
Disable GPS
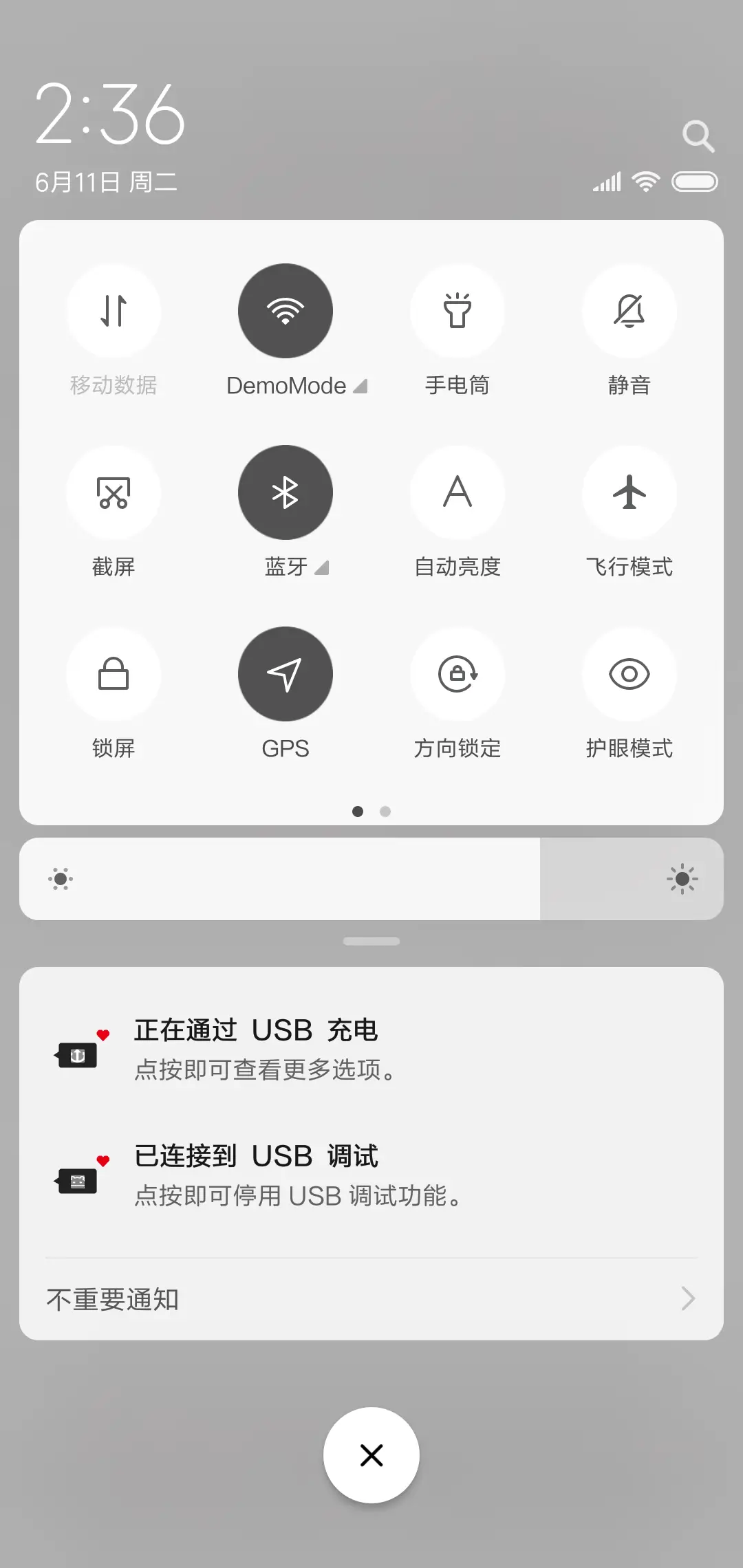(x=286, y=674)
